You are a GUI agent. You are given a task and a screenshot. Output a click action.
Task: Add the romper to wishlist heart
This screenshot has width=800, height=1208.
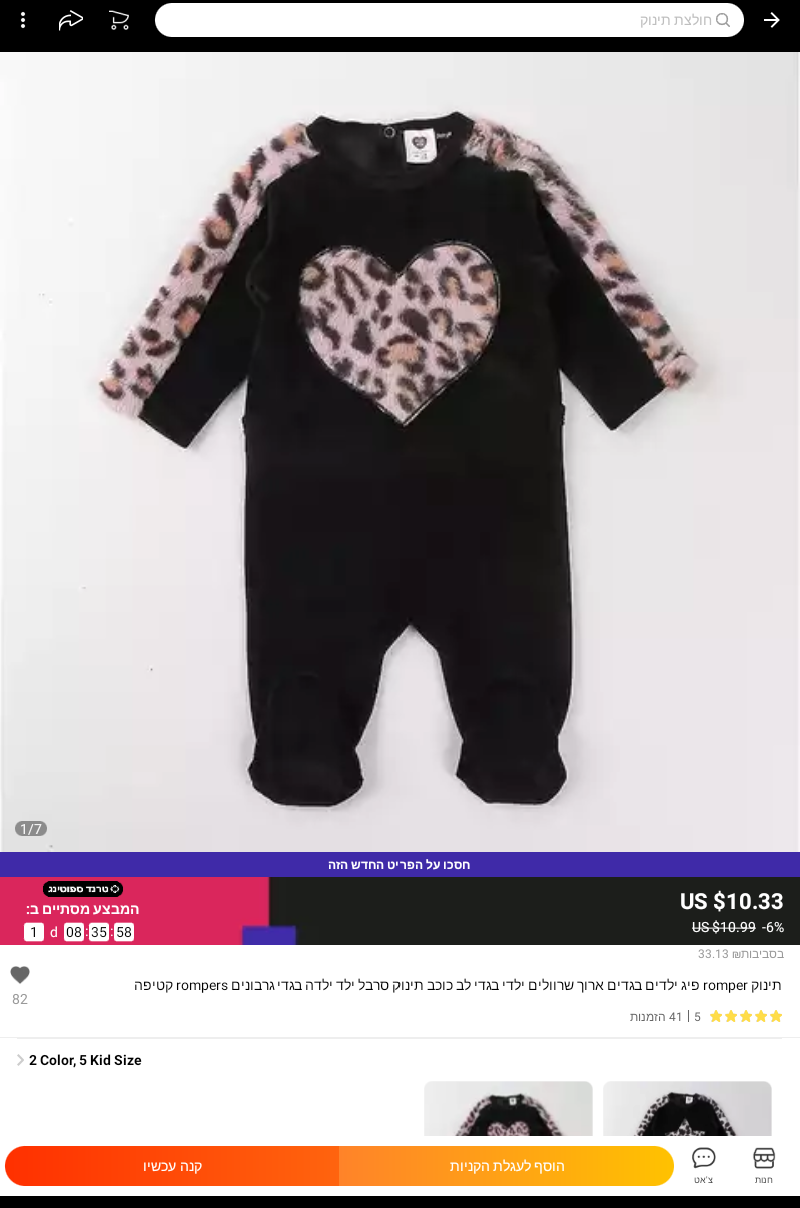20,975
